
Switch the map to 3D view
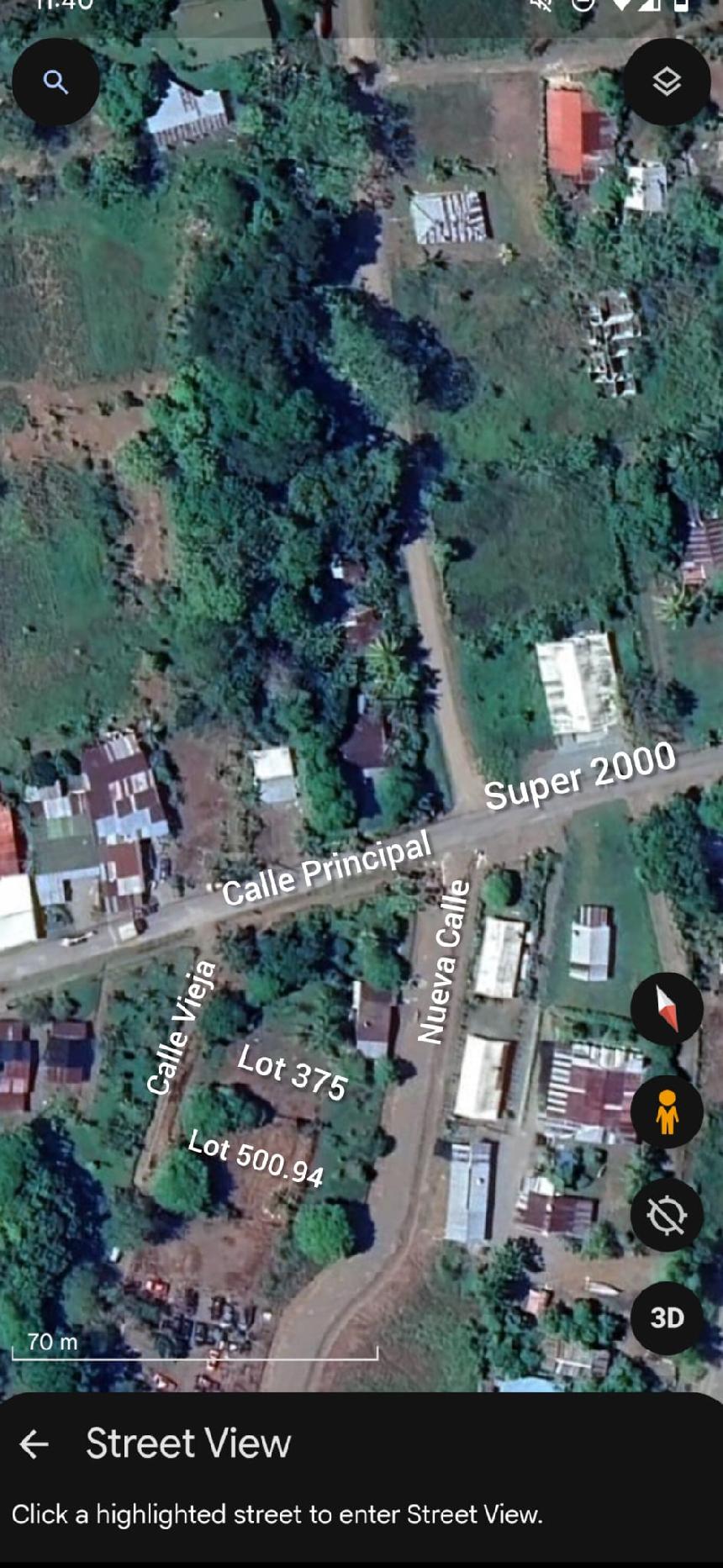pyautogui.click(x=667, y=1317)
